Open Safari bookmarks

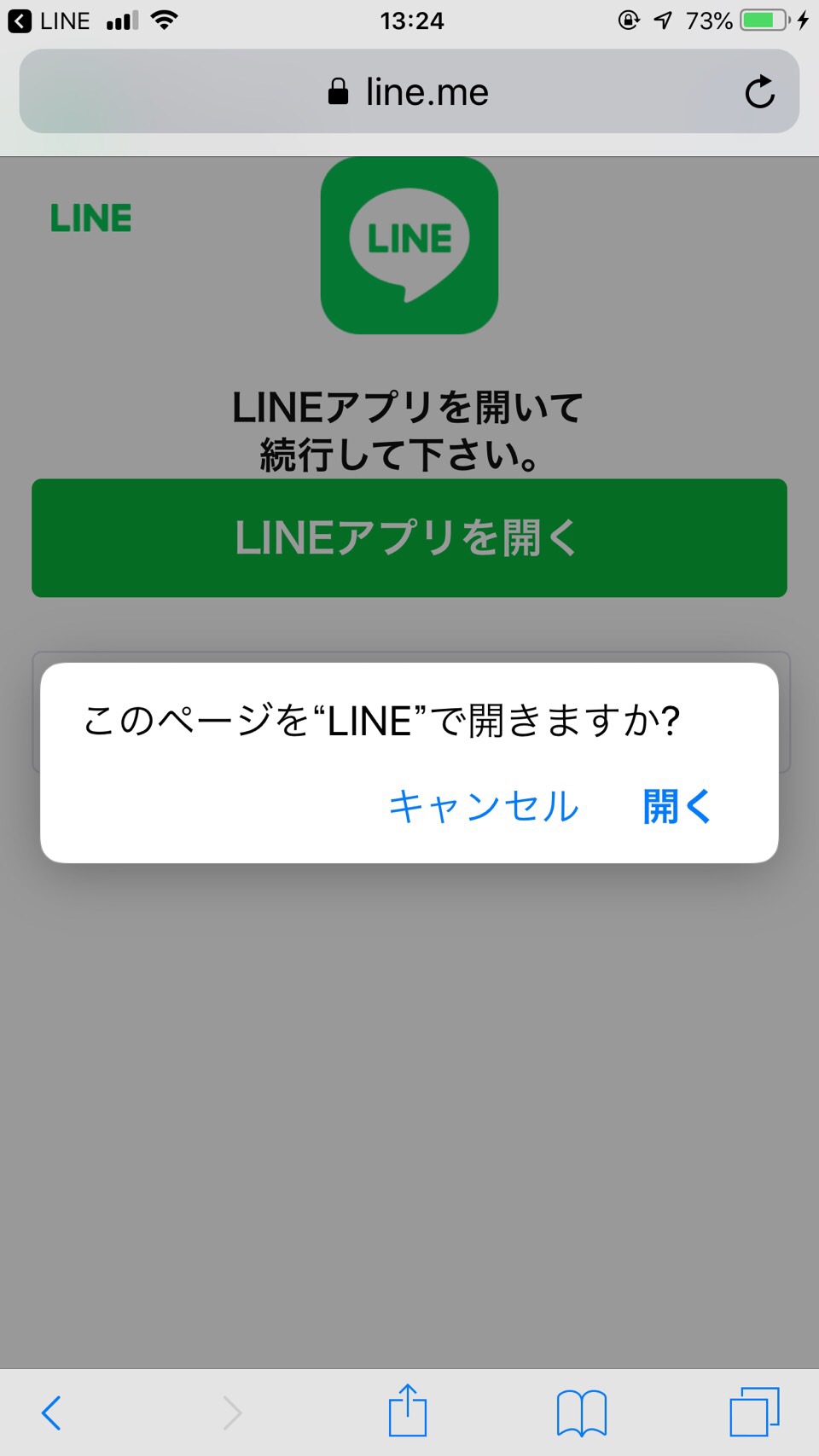582,1412
